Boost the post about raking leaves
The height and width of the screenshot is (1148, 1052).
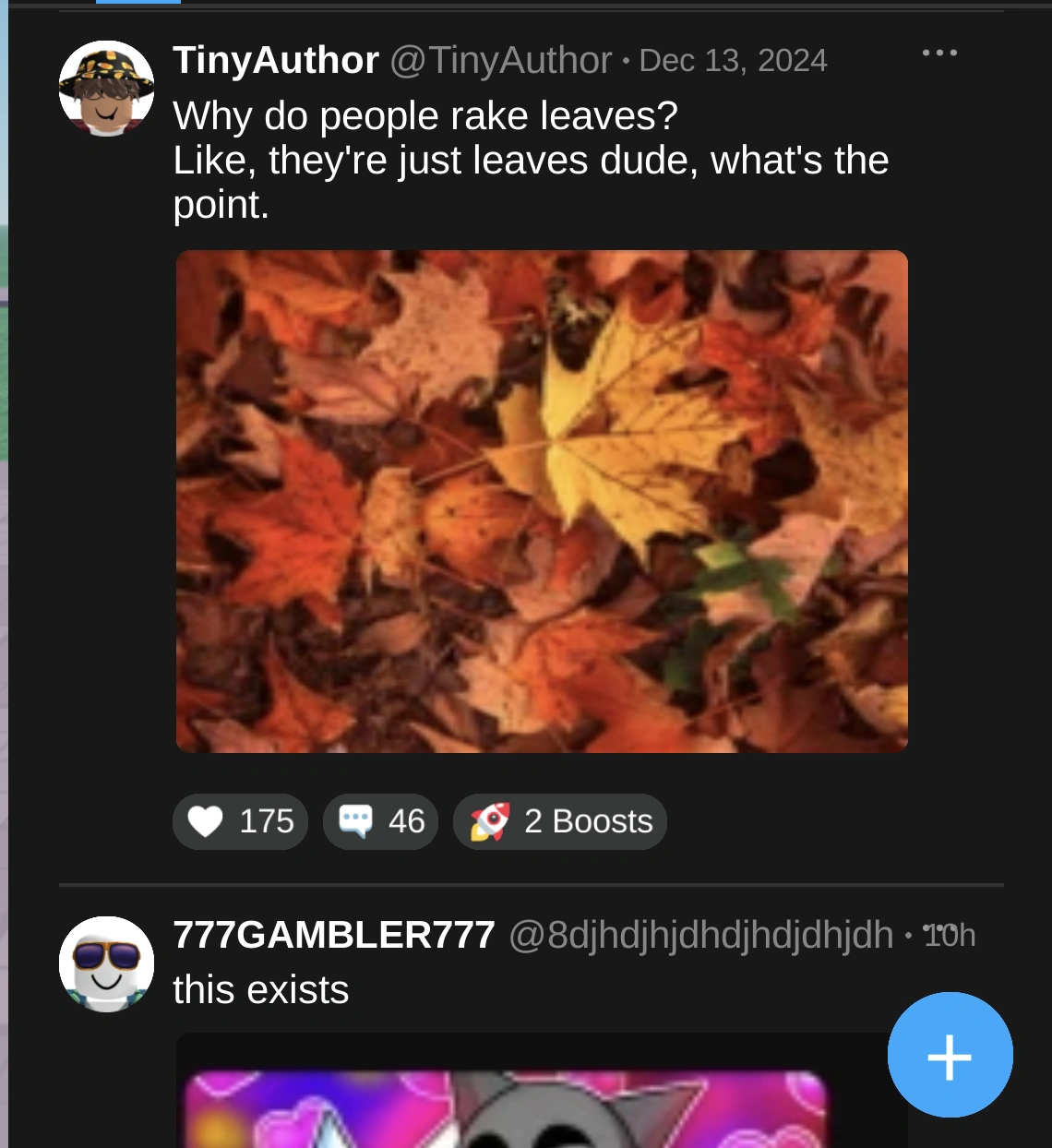558,820
